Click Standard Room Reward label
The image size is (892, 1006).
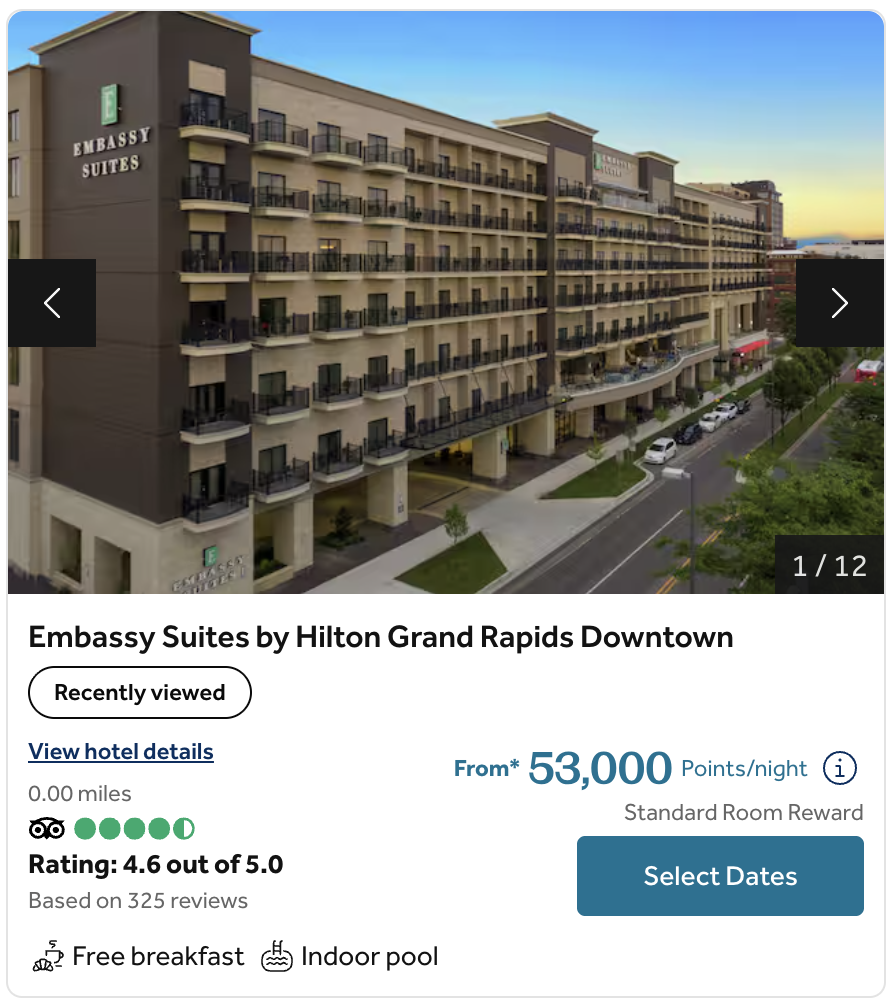pos(744,813)
